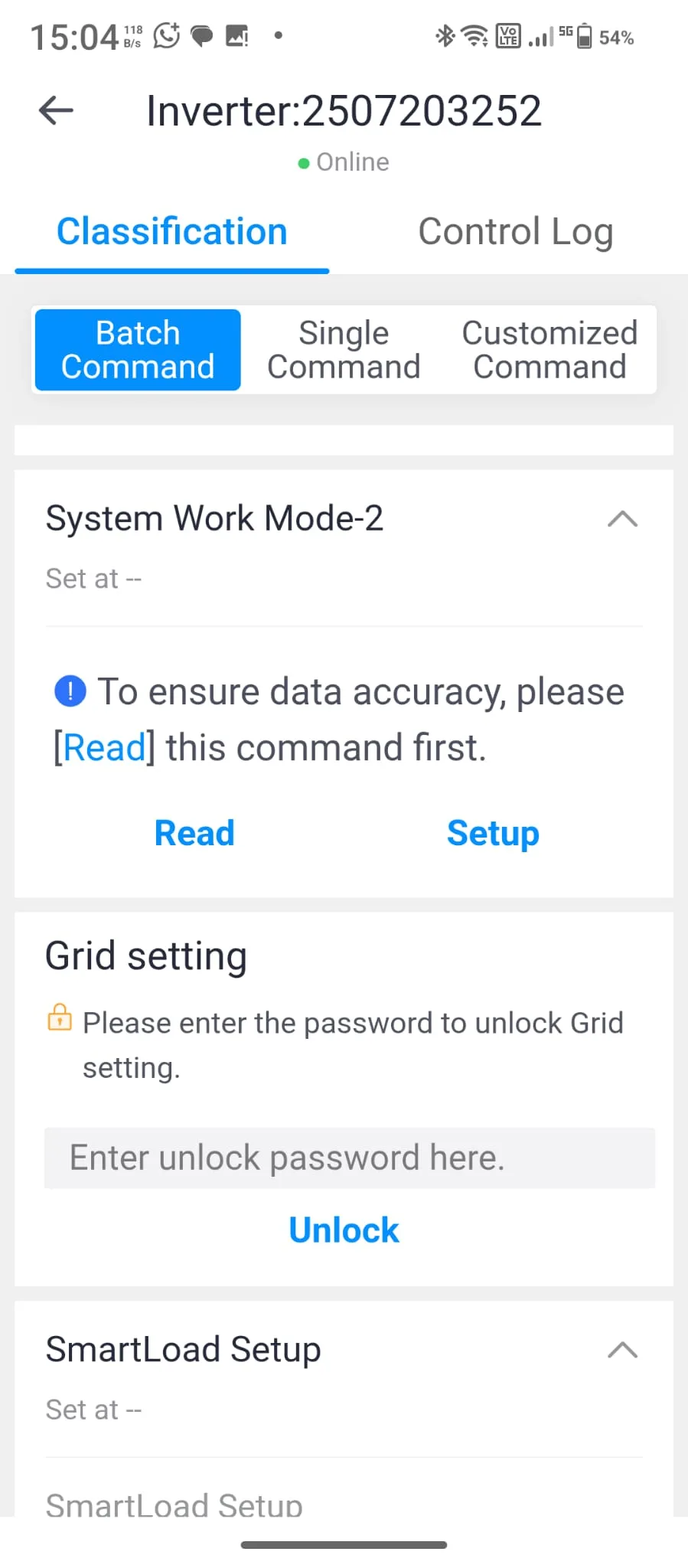Expand the SmartLoad Setup inner entry

tap(173, 1502)
